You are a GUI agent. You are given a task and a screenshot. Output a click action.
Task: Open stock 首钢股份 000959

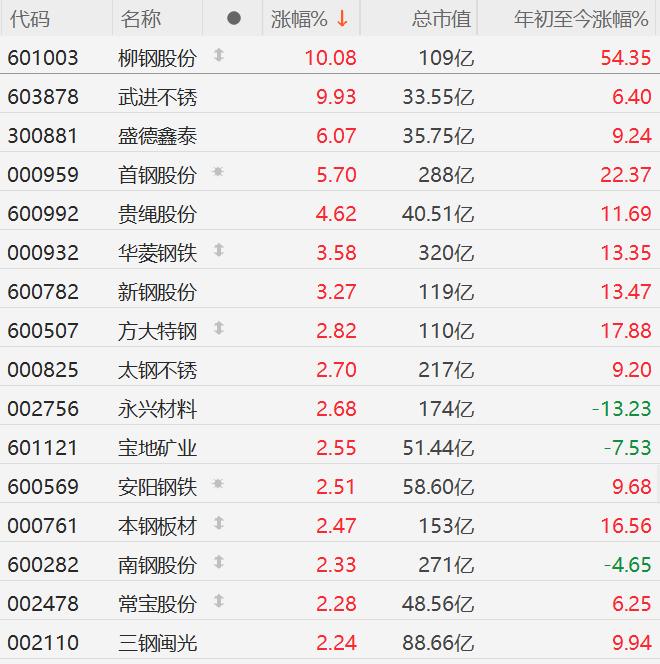coord(157,175)
